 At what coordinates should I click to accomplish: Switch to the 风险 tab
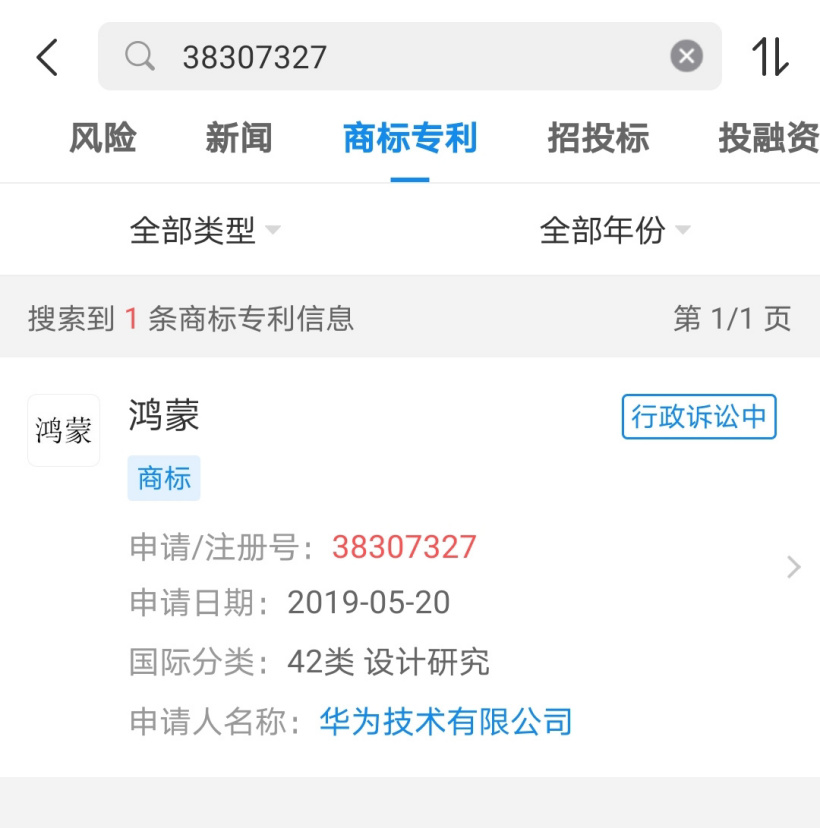tap(102, 138)
